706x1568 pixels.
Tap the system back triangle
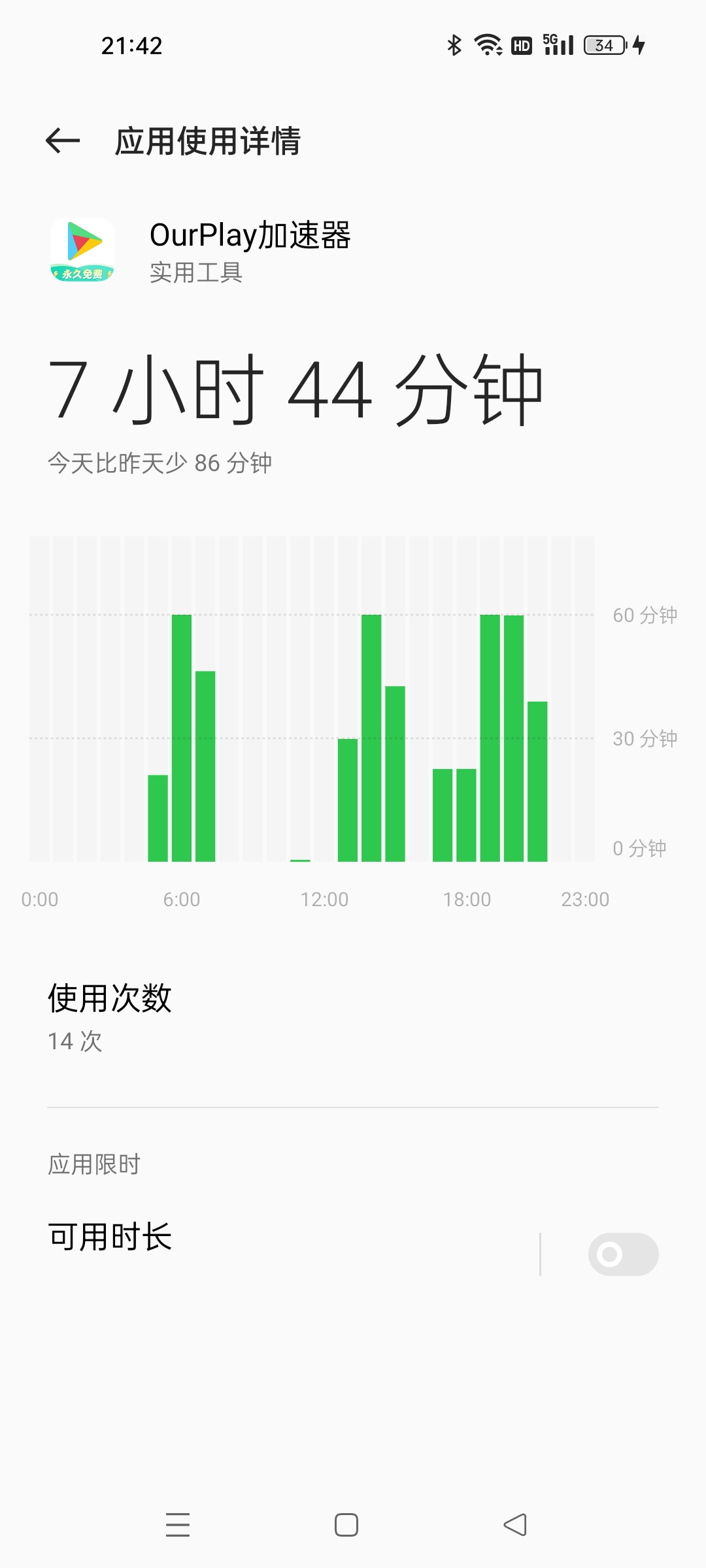coord(515,1525)
